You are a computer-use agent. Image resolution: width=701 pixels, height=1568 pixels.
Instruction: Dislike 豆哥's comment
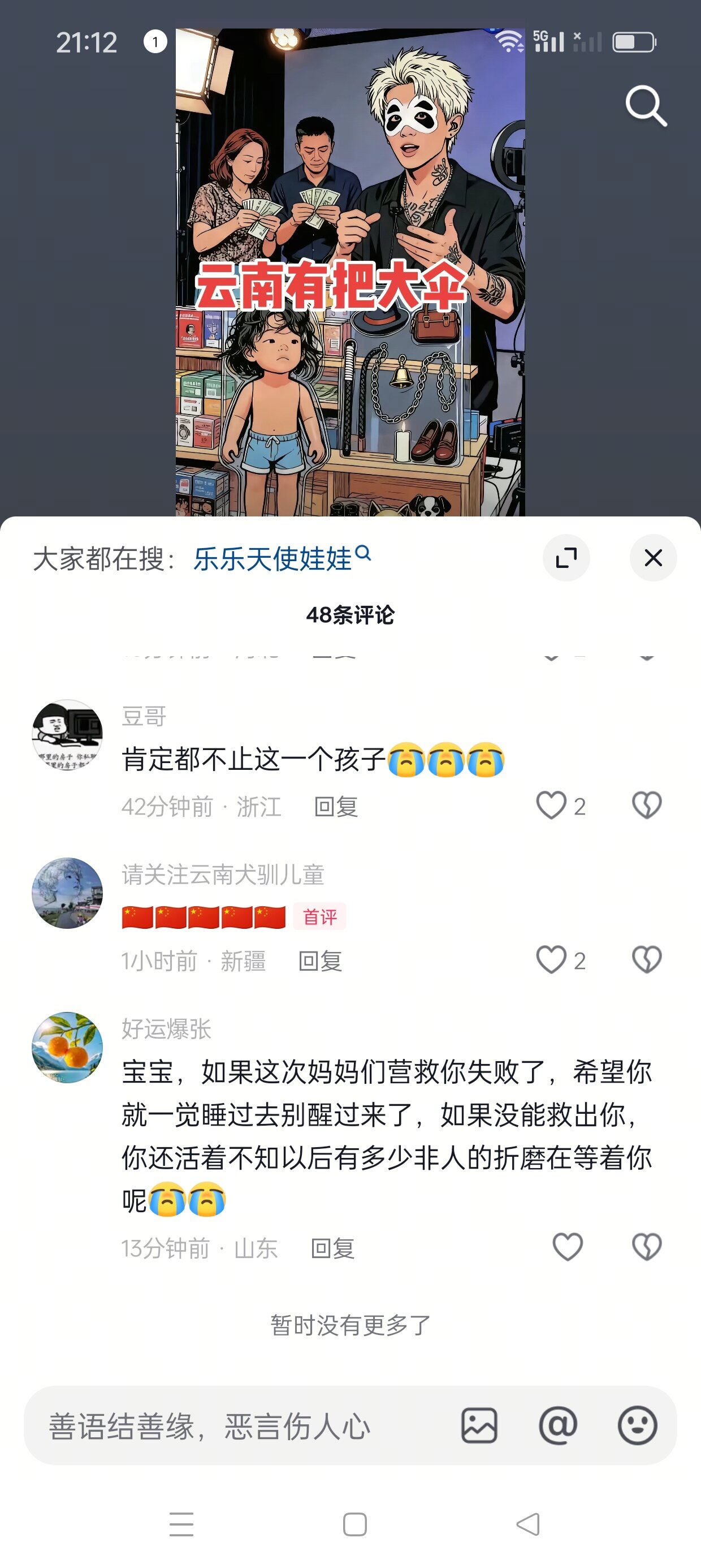[x=646, y=805]
